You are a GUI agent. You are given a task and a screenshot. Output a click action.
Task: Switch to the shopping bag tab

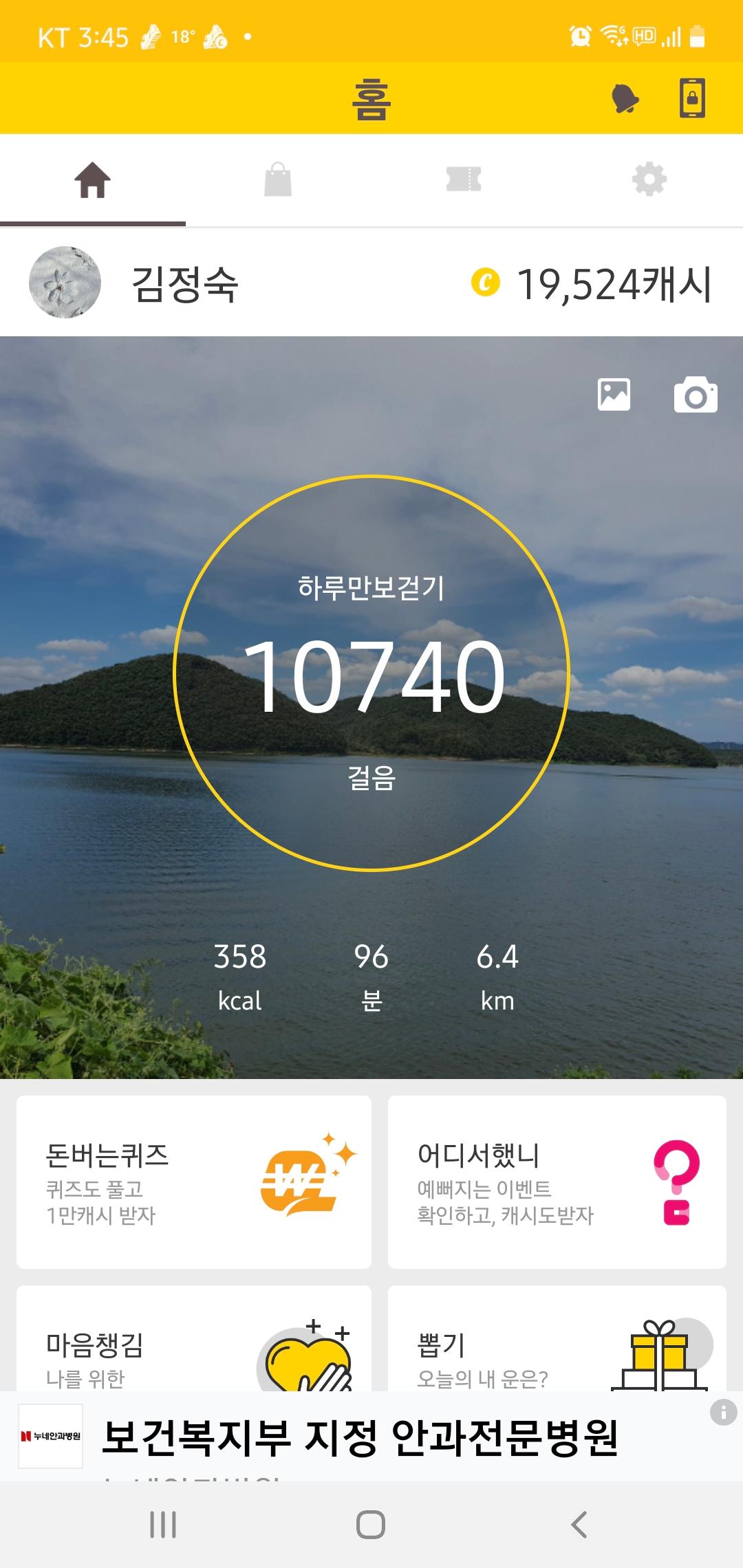[278, 180]
